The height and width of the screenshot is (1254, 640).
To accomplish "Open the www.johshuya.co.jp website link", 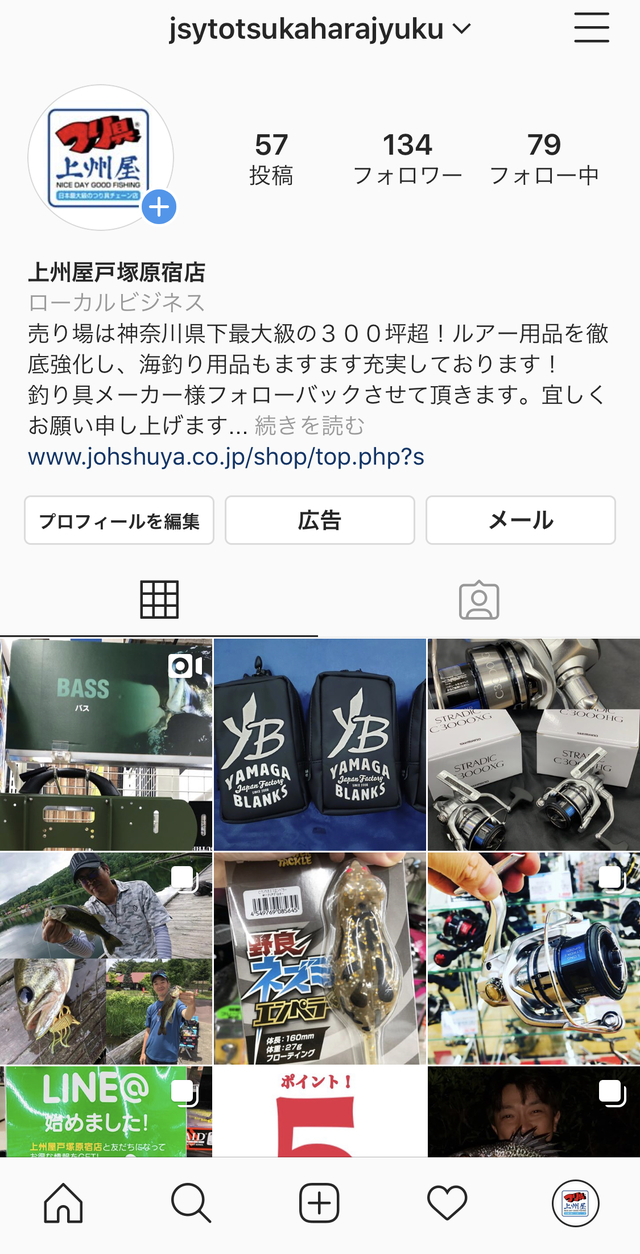I will pos(226,457).
